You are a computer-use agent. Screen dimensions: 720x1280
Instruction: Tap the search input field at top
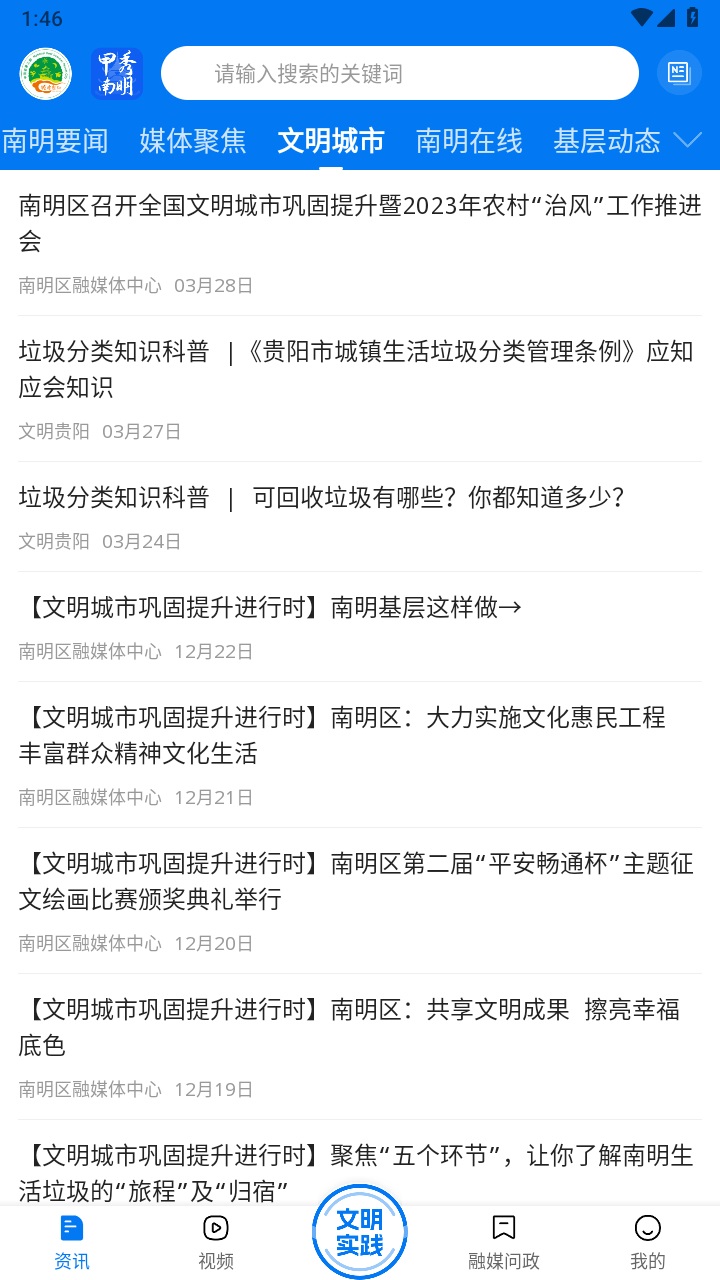[x=400, y=72]
